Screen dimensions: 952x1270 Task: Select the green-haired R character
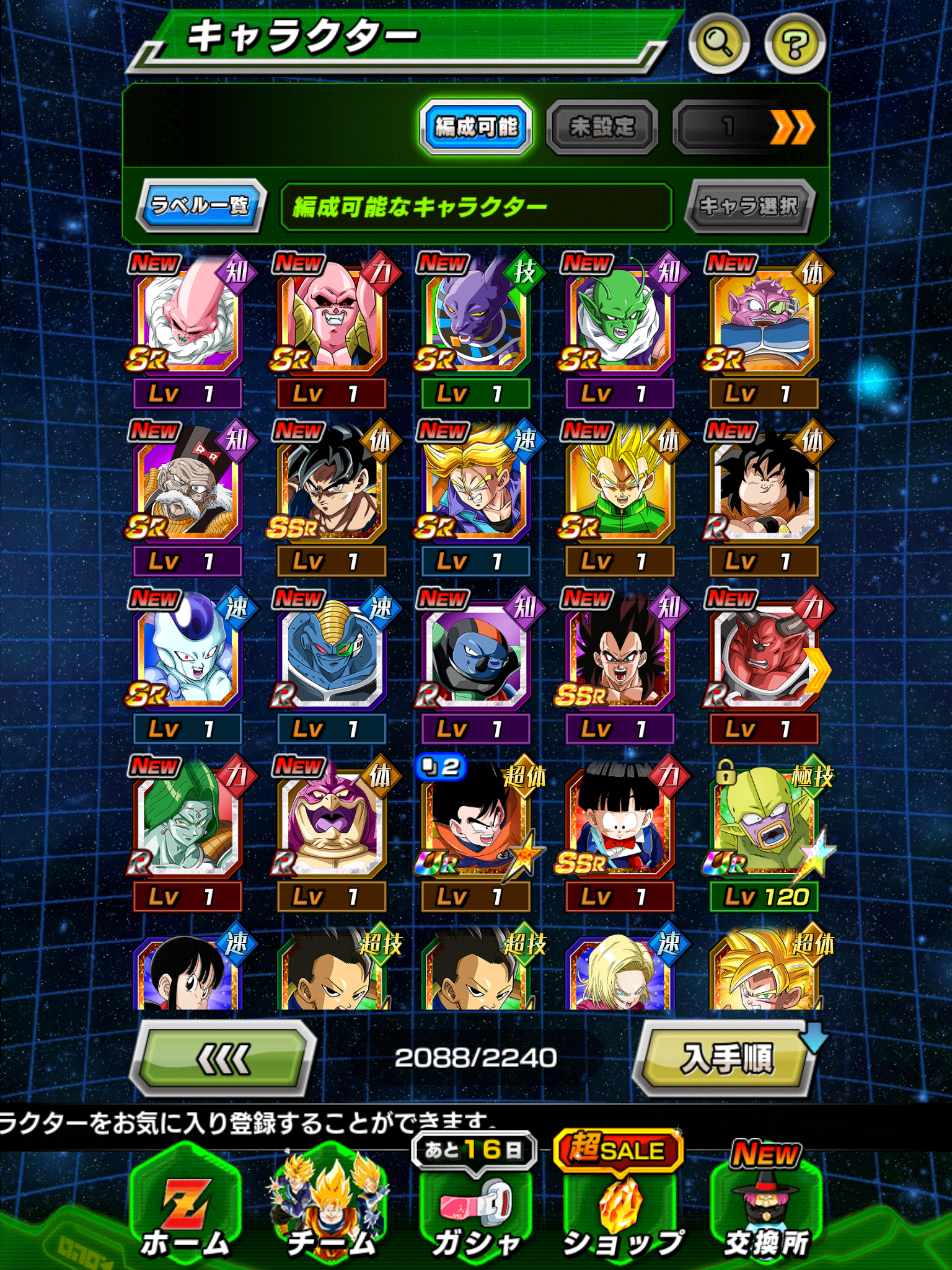pyautogui.click(x=186, y=822)
